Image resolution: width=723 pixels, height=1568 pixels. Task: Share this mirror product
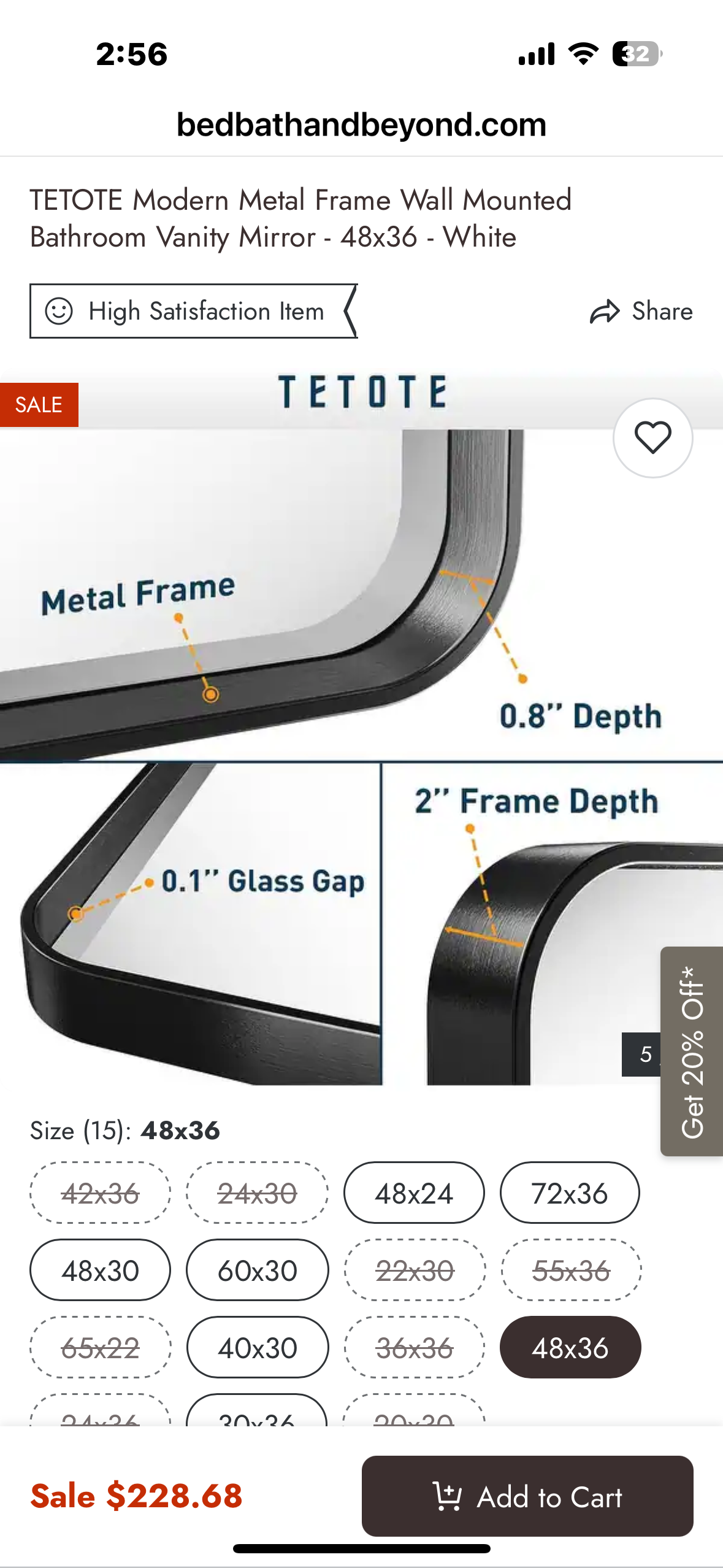641,312
